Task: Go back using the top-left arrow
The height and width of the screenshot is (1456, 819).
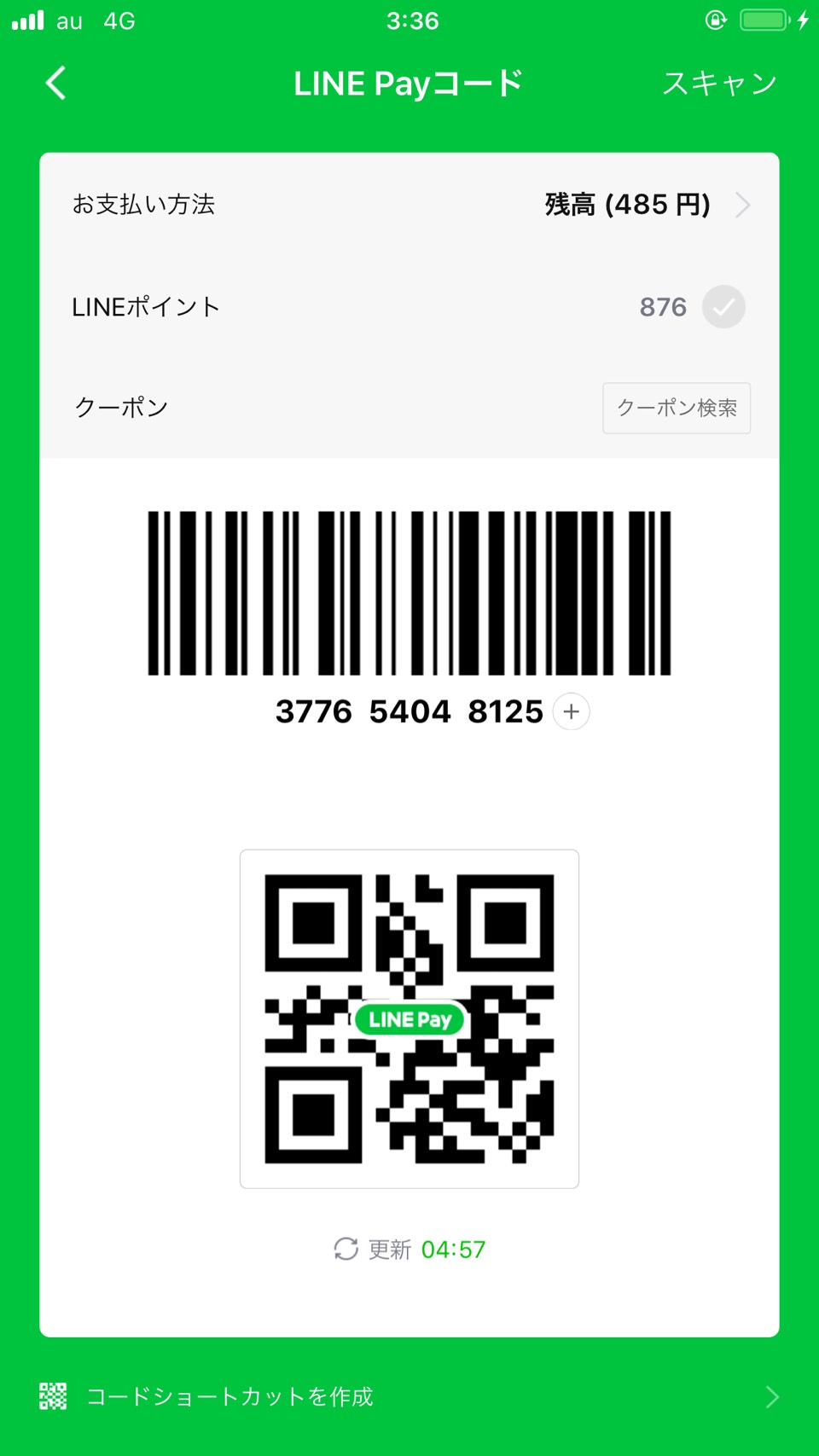Action: coord(56,84)
